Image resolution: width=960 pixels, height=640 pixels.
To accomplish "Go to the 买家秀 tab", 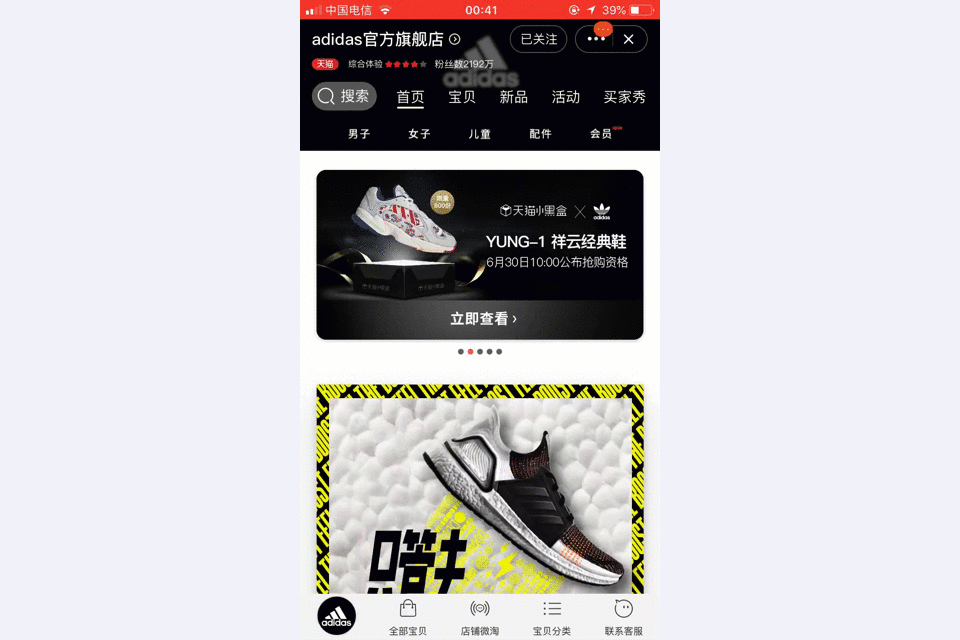I will tap(624, 97).
